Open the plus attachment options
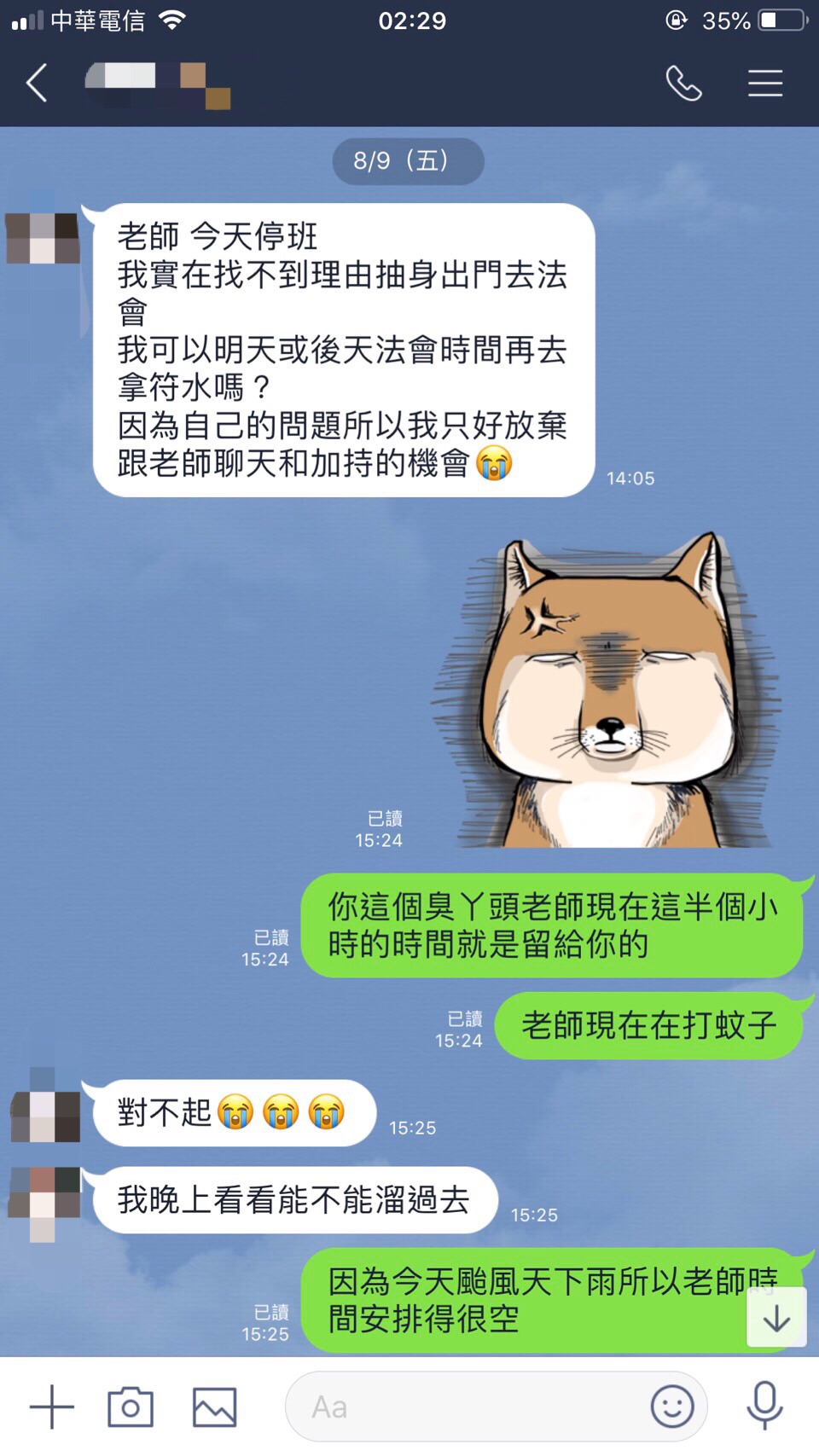 point(52,1407)
